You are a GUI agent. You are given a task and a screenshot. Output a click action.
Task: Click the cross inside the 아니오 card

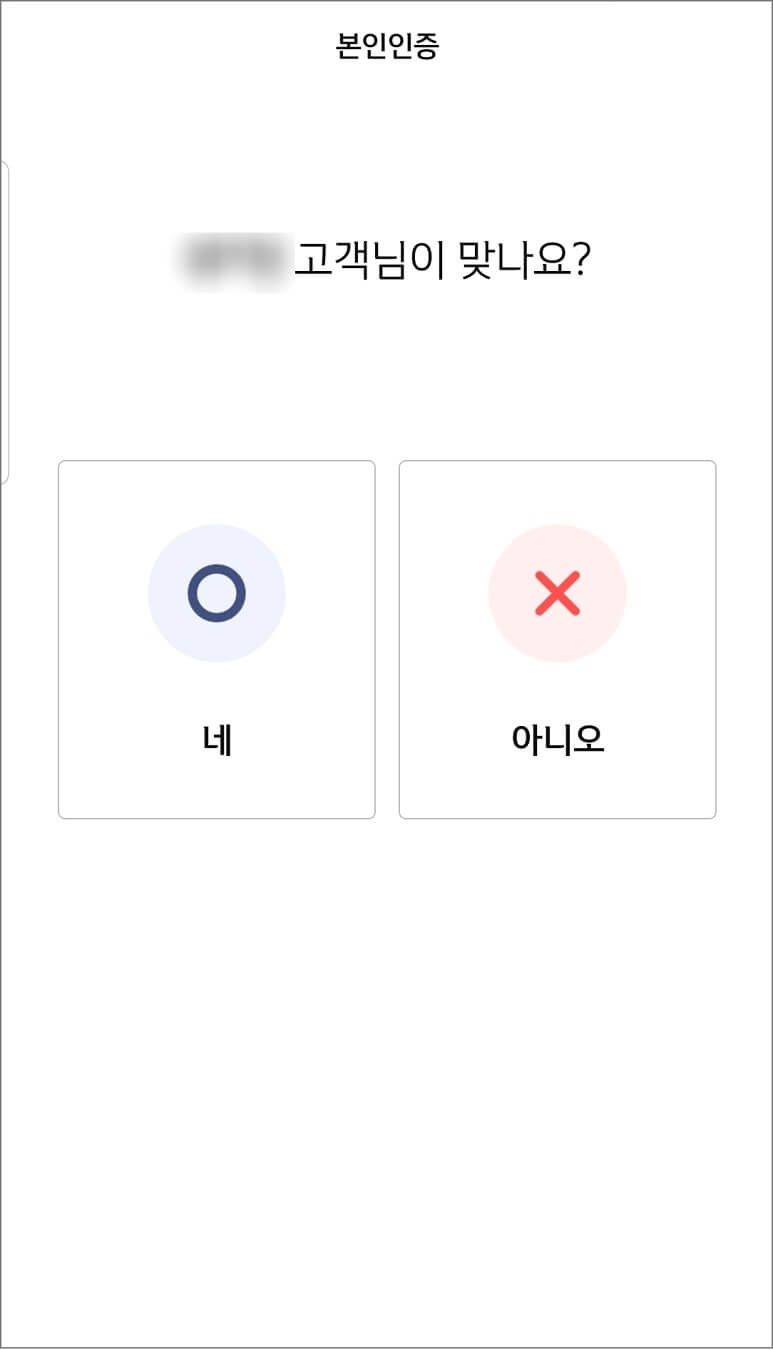pos(557,592)
